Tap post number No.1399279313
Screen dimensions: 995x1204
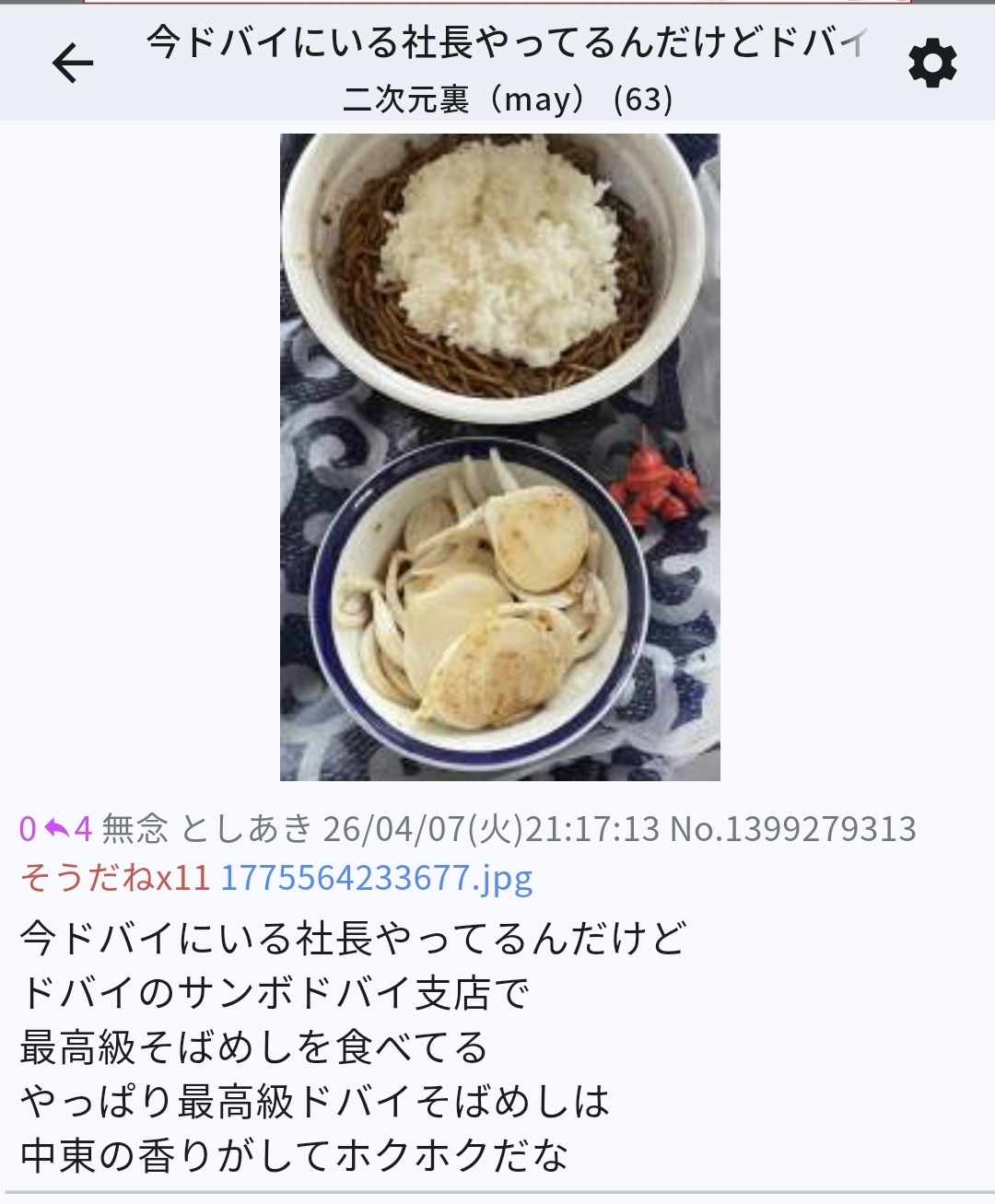coord(792,829)
